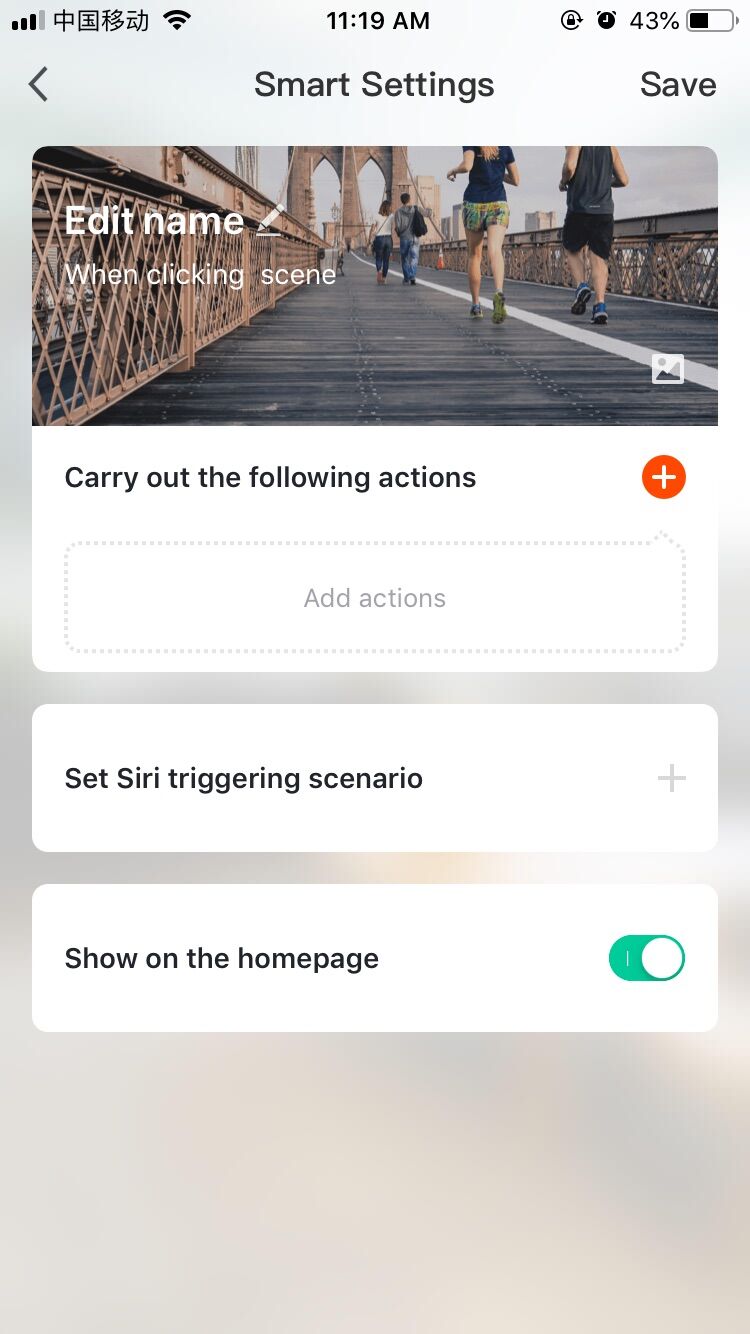The width and height of the screenshot is (750, 1334).
Task: Save the smart settings
Action: (678, 85)
